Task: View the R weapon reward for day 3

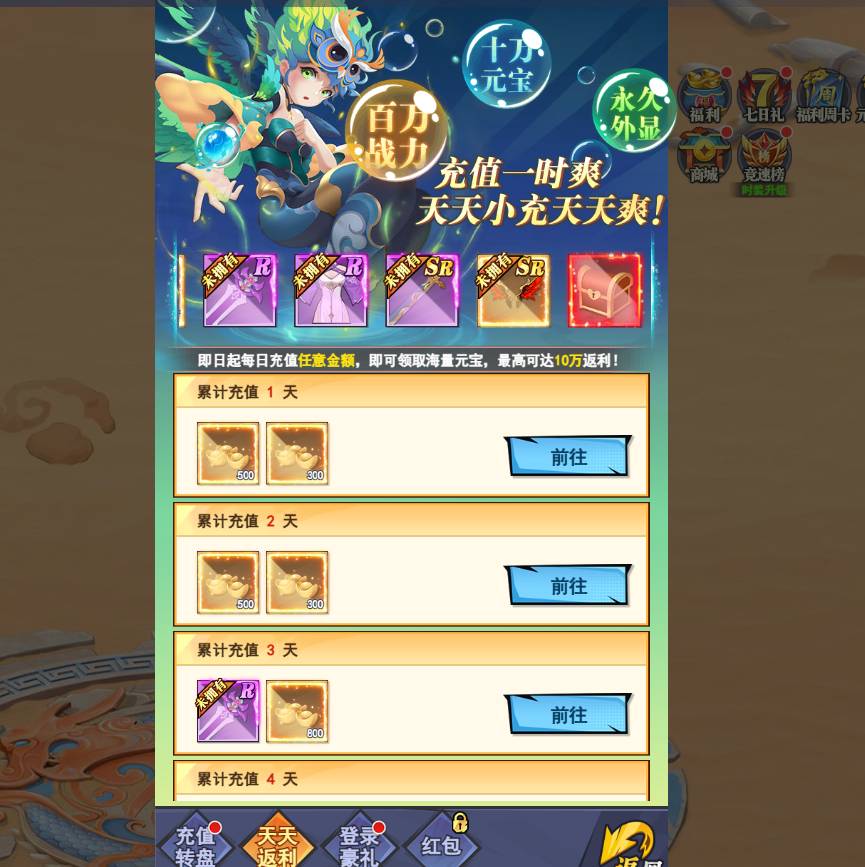Action: pos(228,711)
